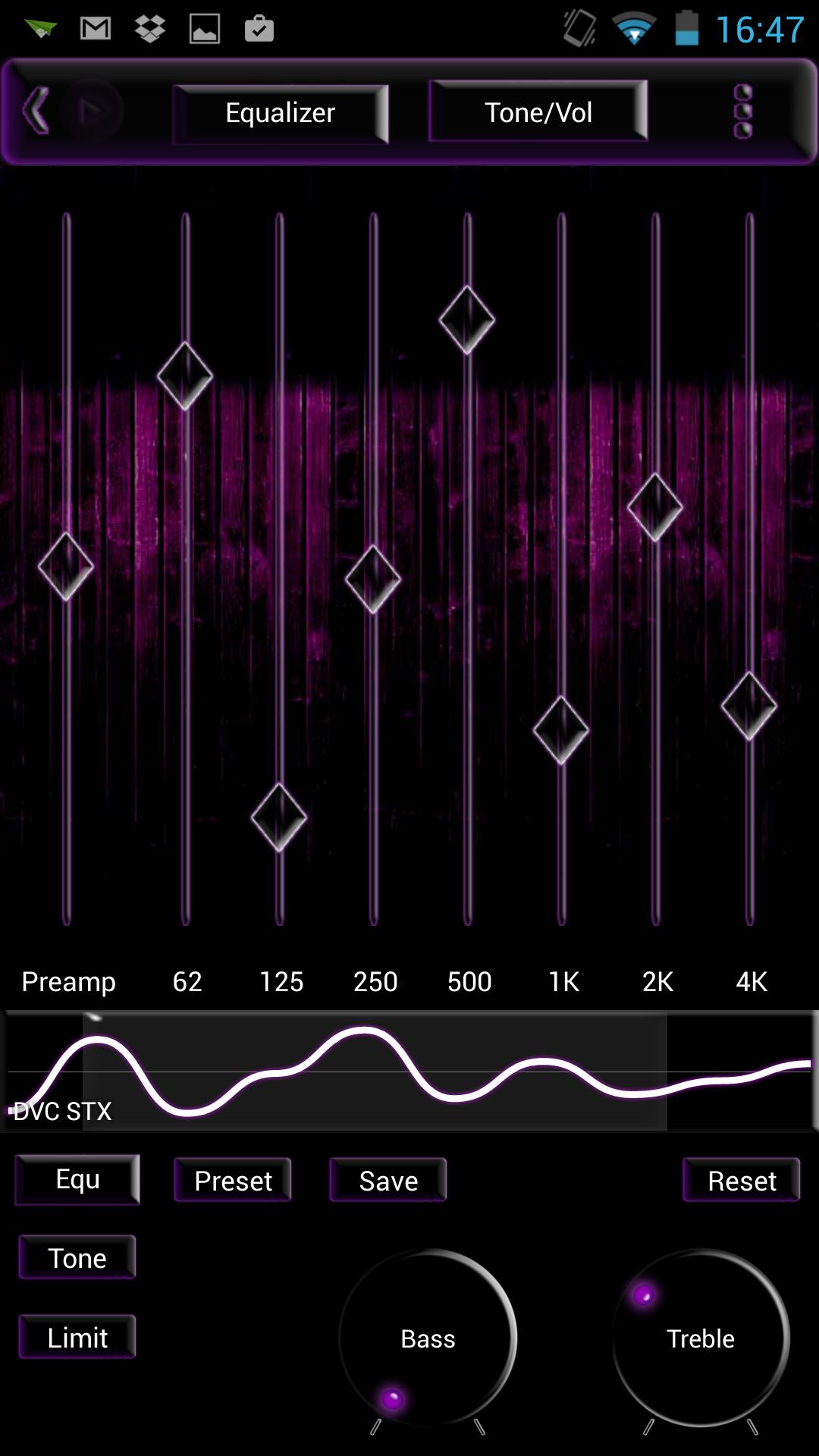Enable the Limit toggle

tap(76, 1337)
